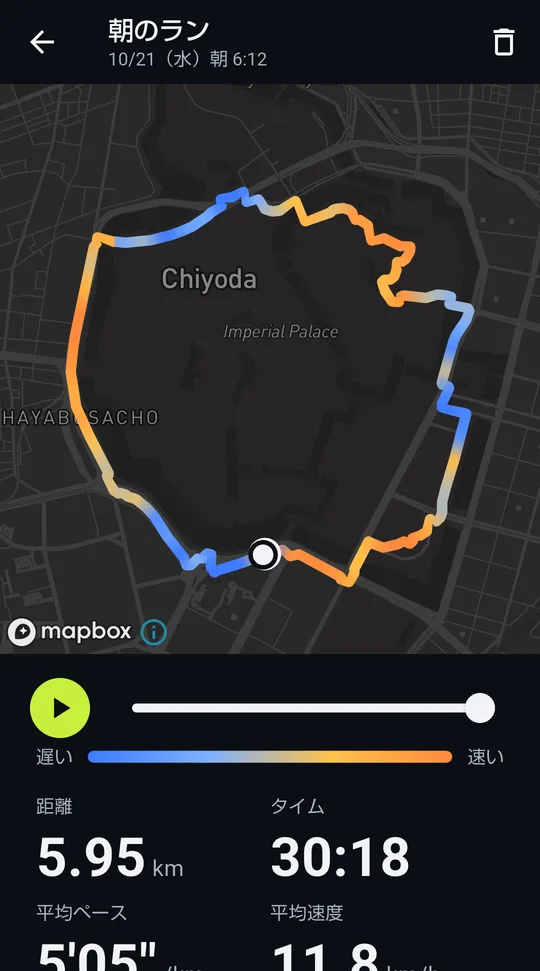
Task: Go back using the arrow icon
Action: pos(42,42)
